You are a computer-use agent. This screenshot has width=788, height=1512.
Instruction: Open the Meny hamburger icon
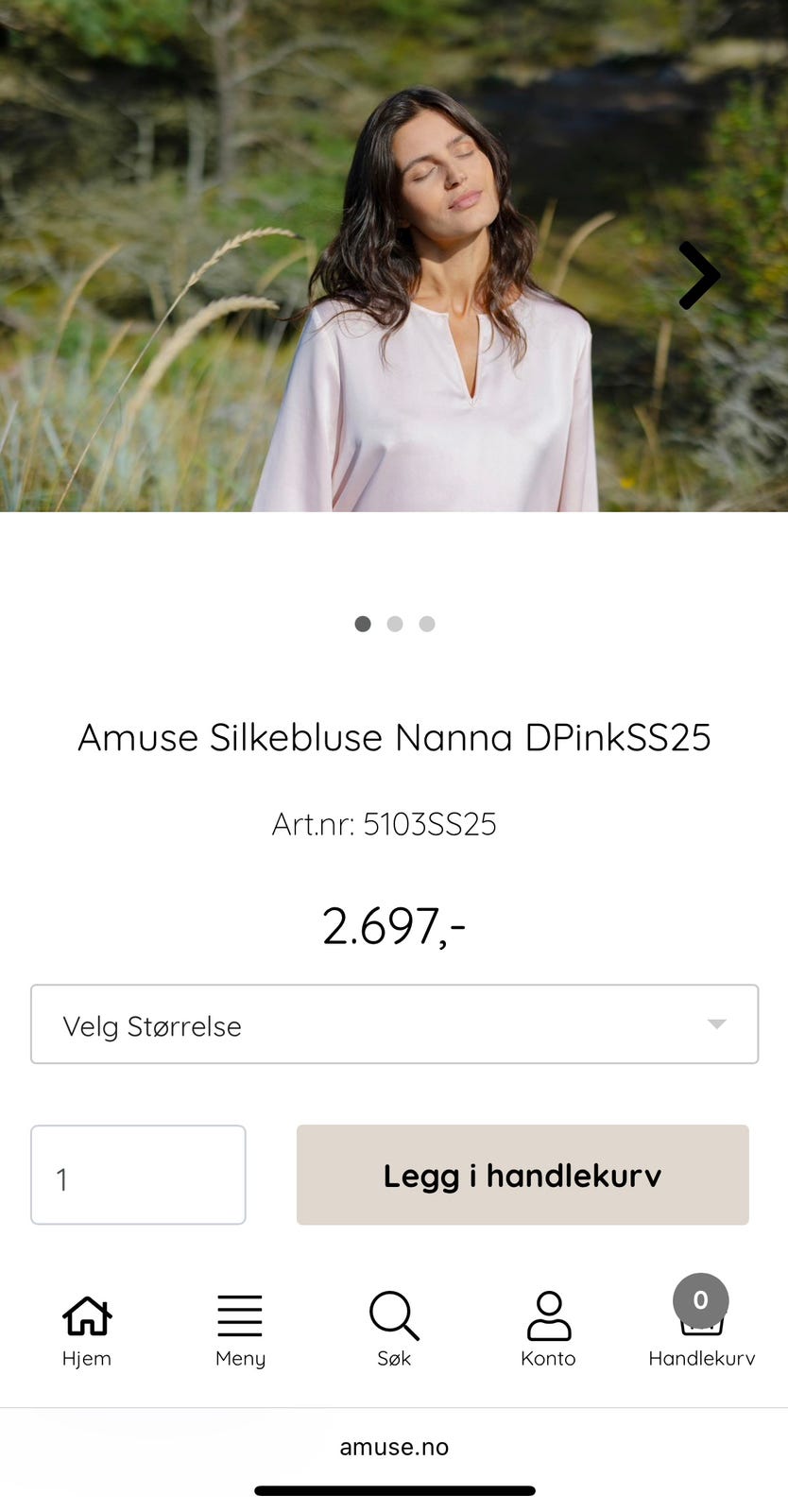[239, 1314]
